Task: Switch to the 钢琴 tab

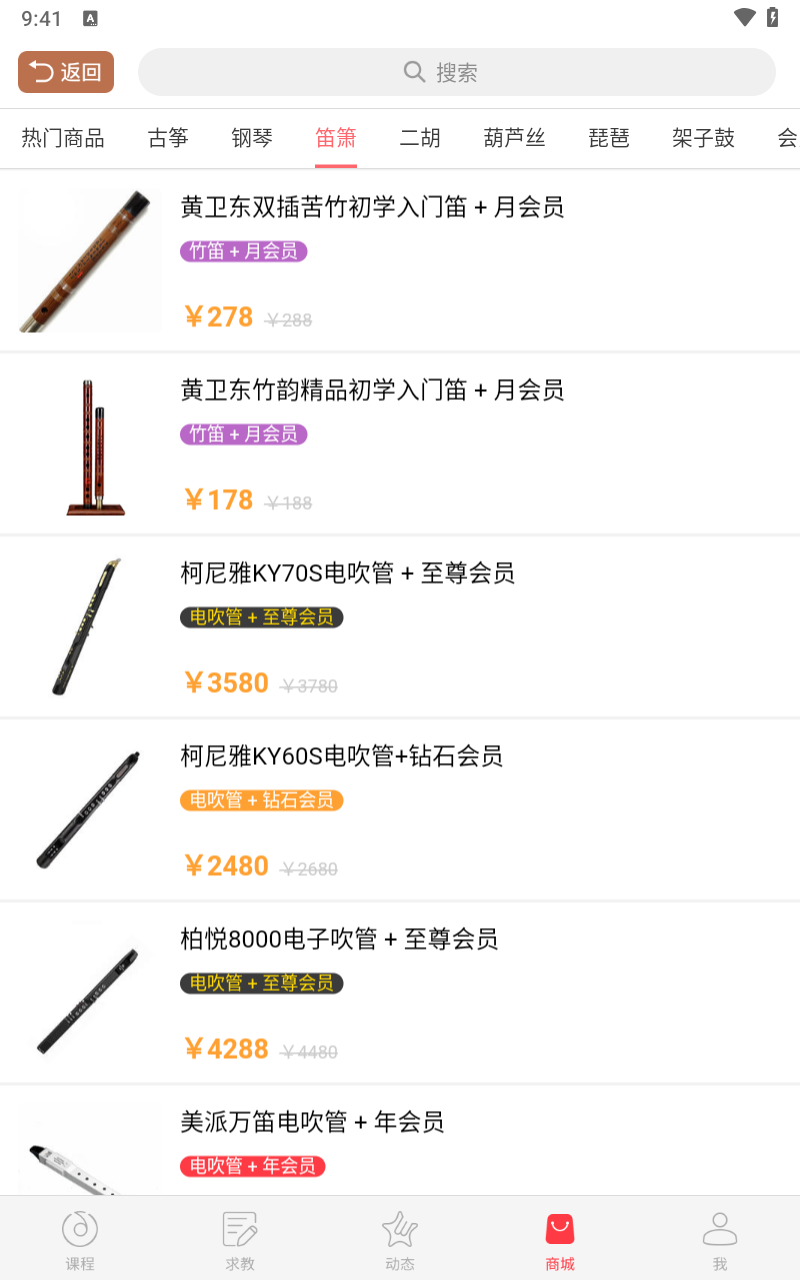Action: [x=252, y=138]
